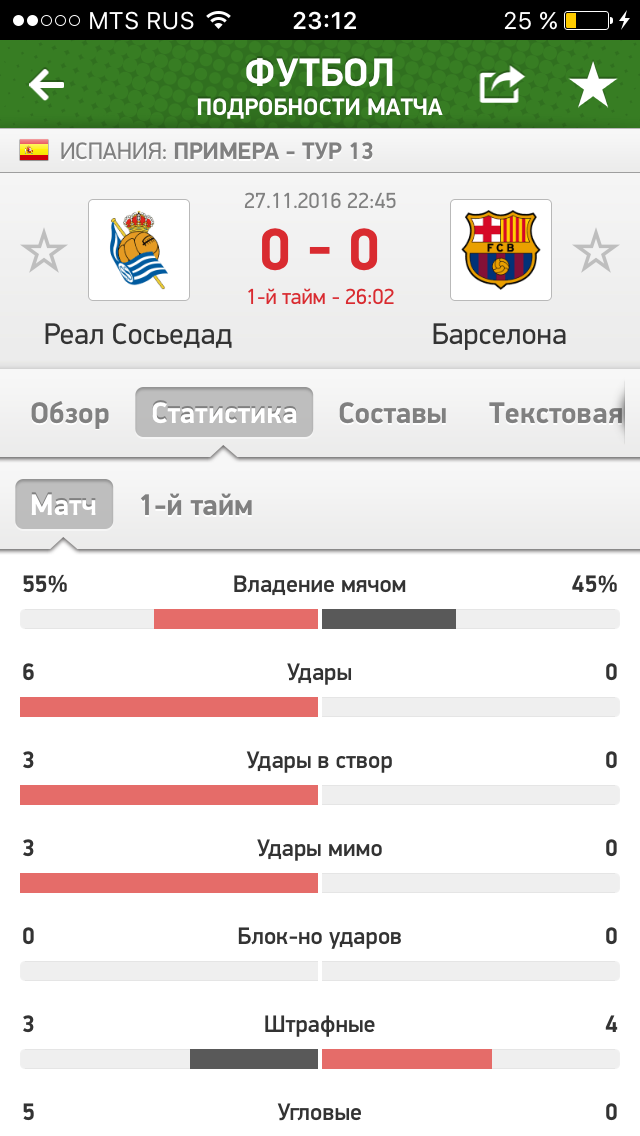Open the Текстовая tab
The width and height of the screenshot is (640, 1136).
point(556,413)
